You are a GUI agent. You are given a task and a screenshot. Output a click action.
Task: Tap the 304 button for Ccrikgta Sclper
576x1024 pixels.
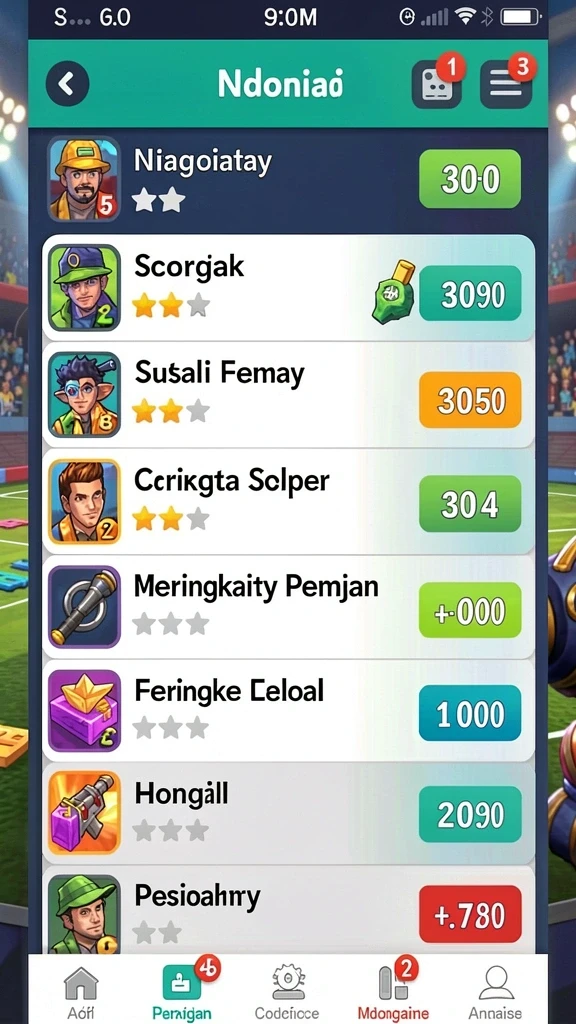point(470,504)
